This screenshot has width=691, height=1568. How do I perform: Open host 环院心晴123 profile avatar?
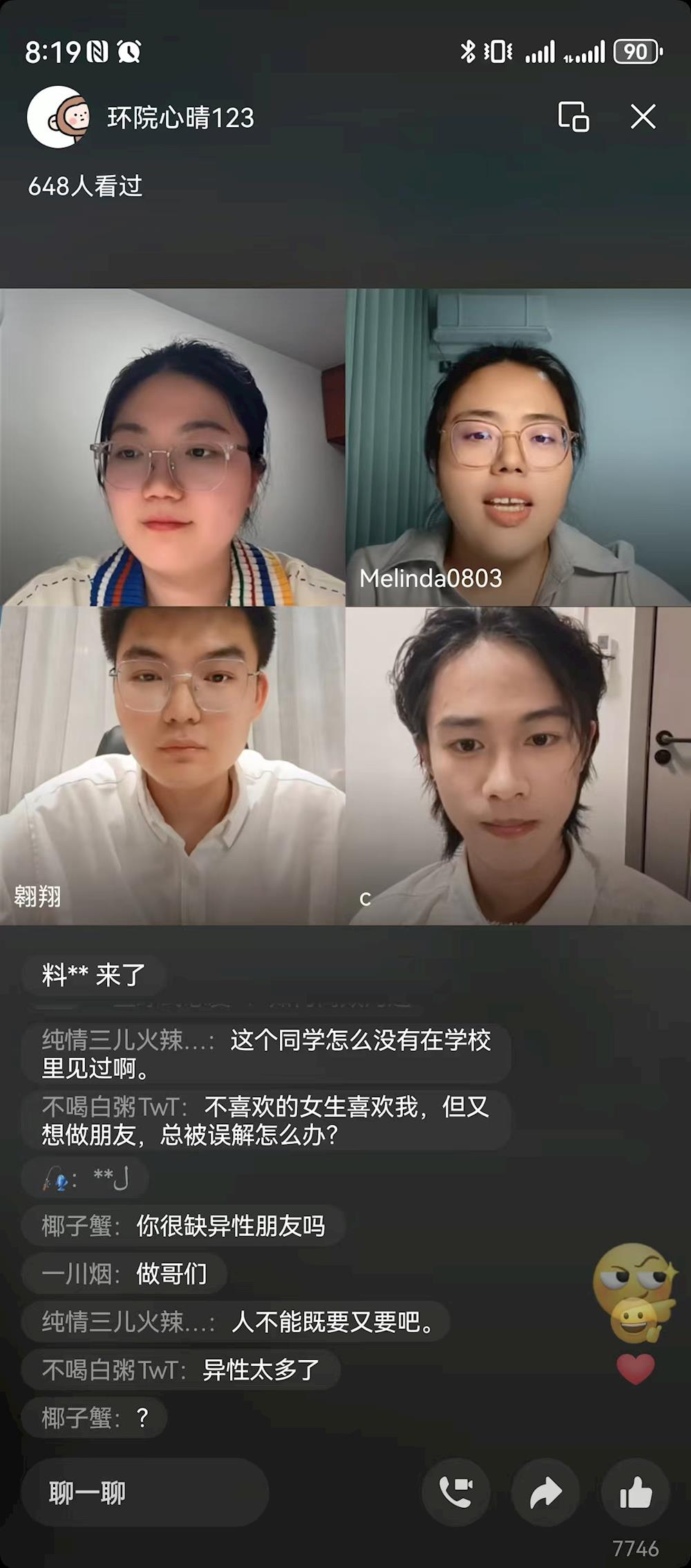click(58, 117)
